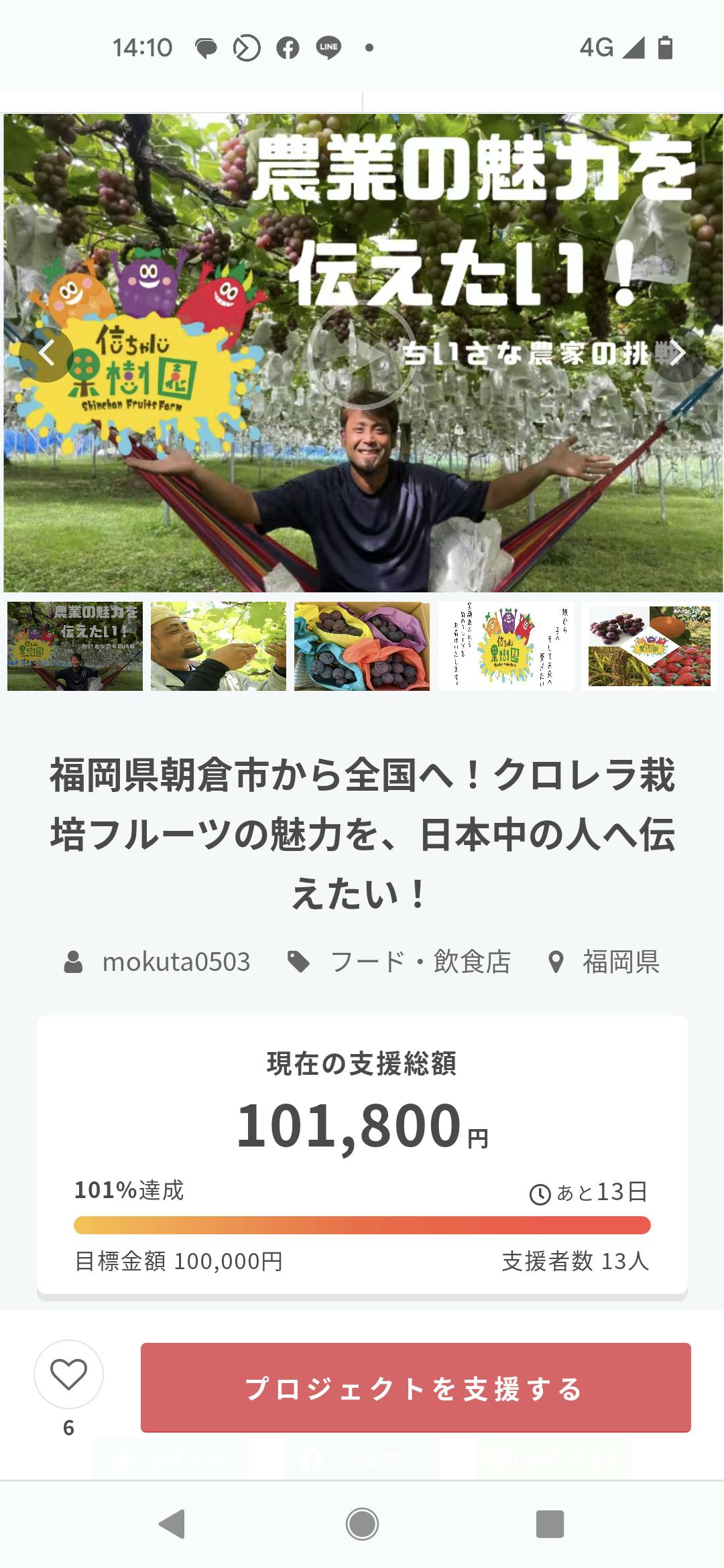Open the フード・飲食店 category
Viewport: 724px width, 1568px height.
click(420, 962)
